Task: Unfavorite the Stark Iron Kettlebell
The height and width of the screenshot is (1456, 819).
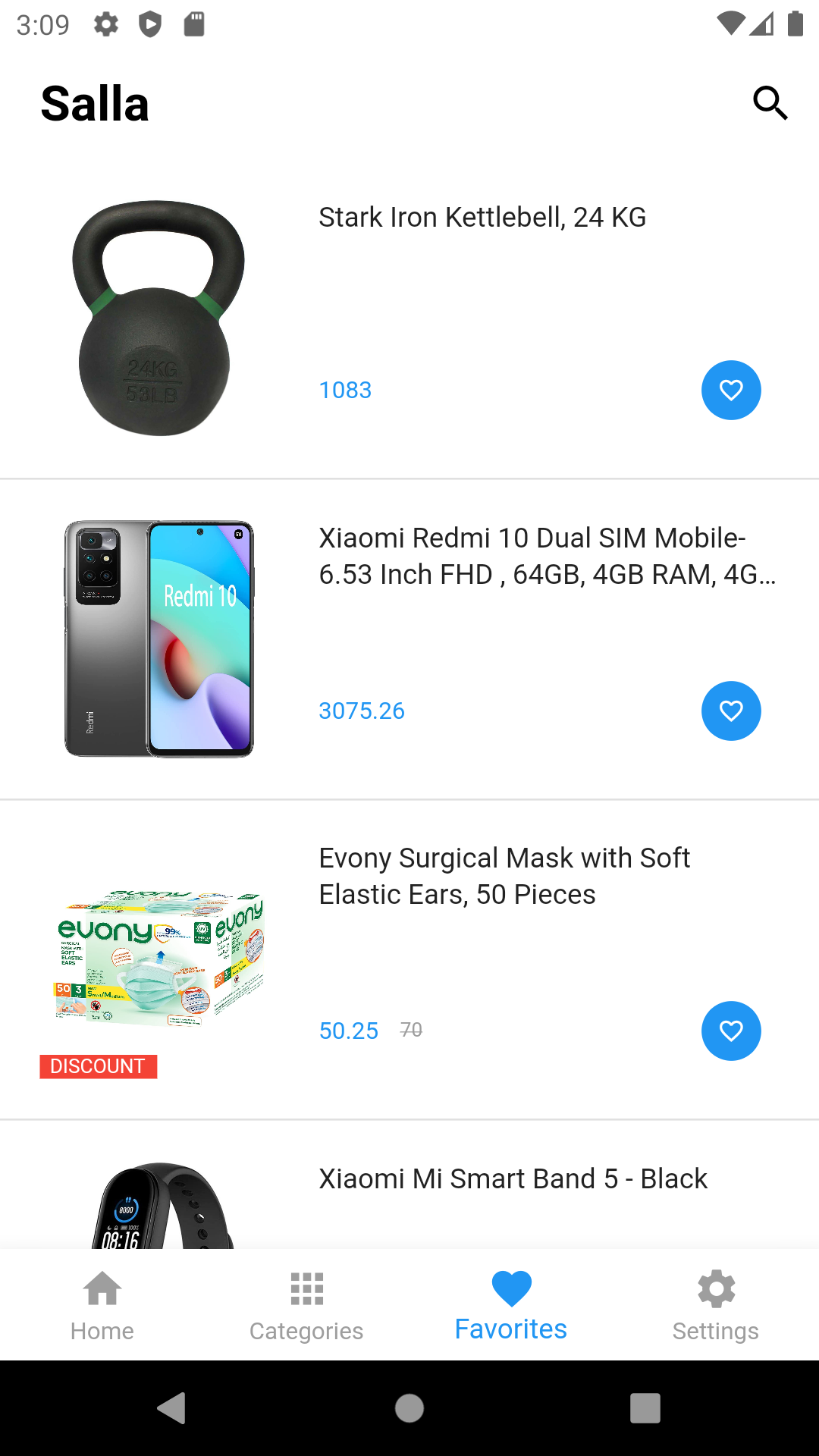Action: (730, 390)
